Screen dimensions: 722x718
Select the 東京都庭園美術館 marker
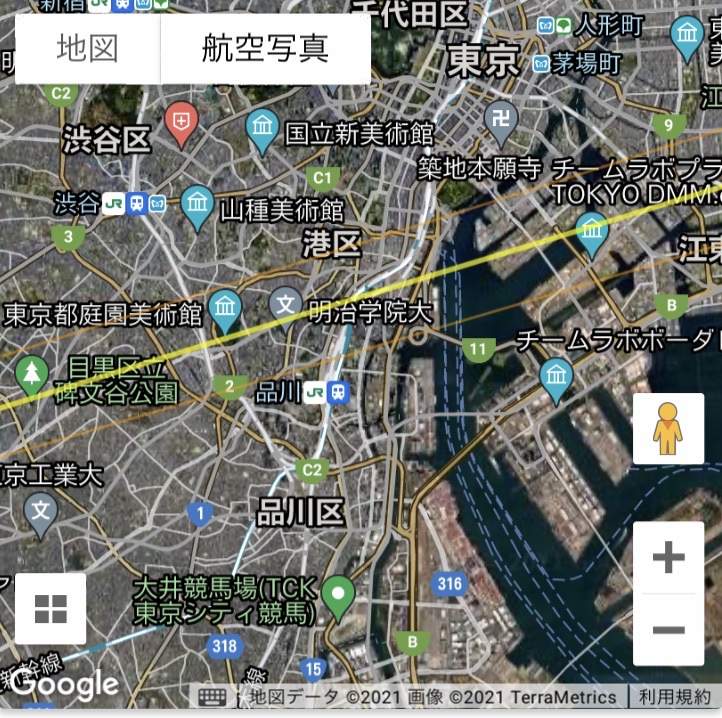click(x=226, y=308)
